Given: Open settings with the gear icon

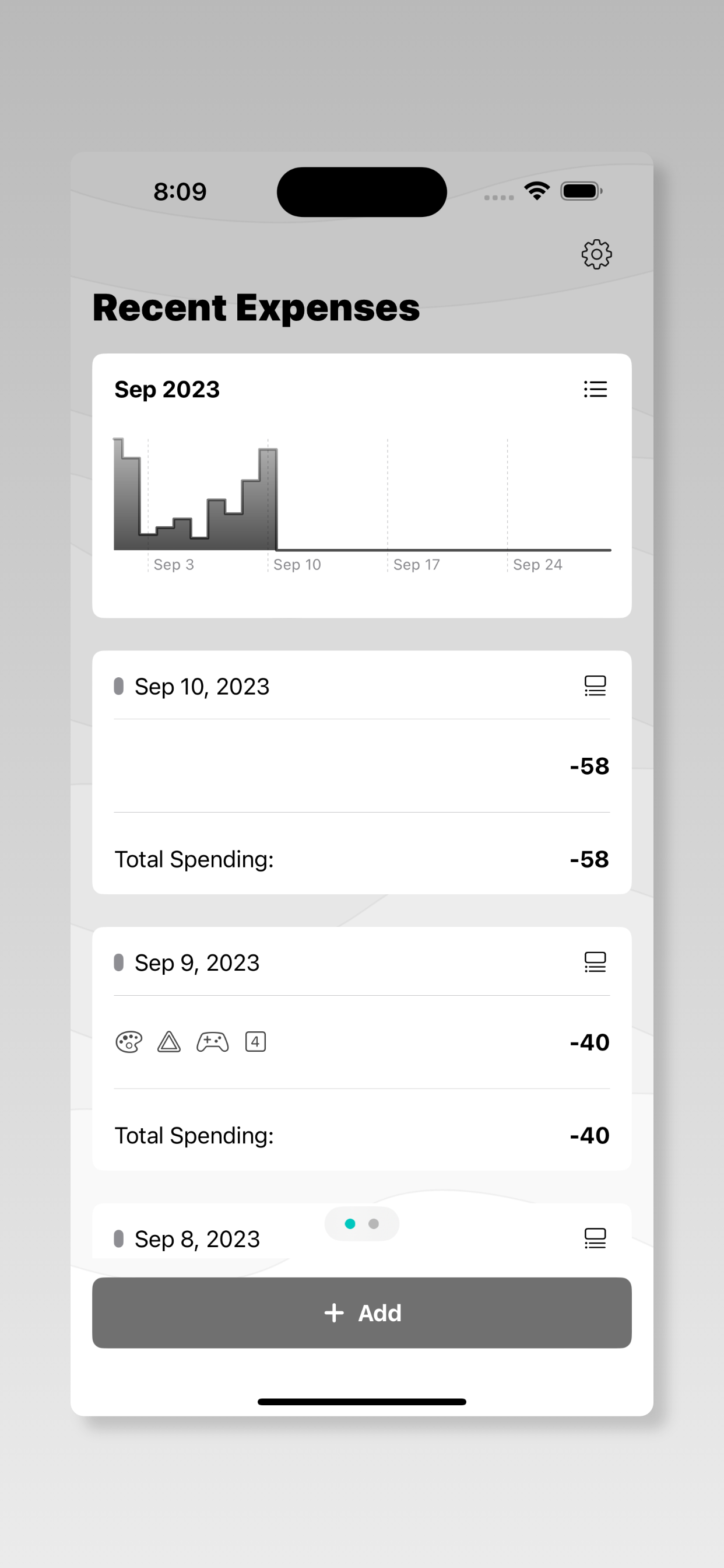Looking at the screenshot, I should 596,254.
